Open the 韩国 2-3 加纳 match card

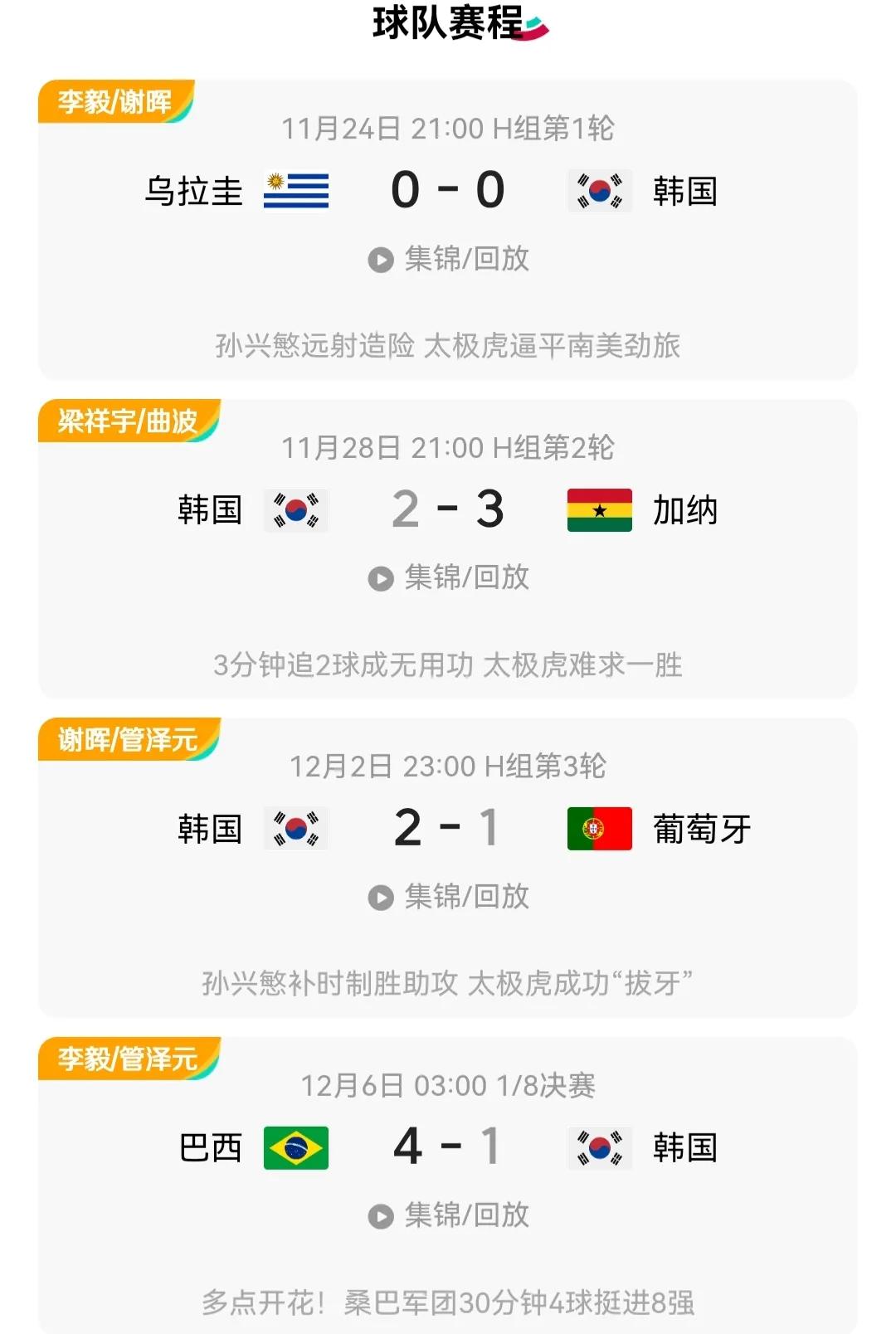pos(448,509)
